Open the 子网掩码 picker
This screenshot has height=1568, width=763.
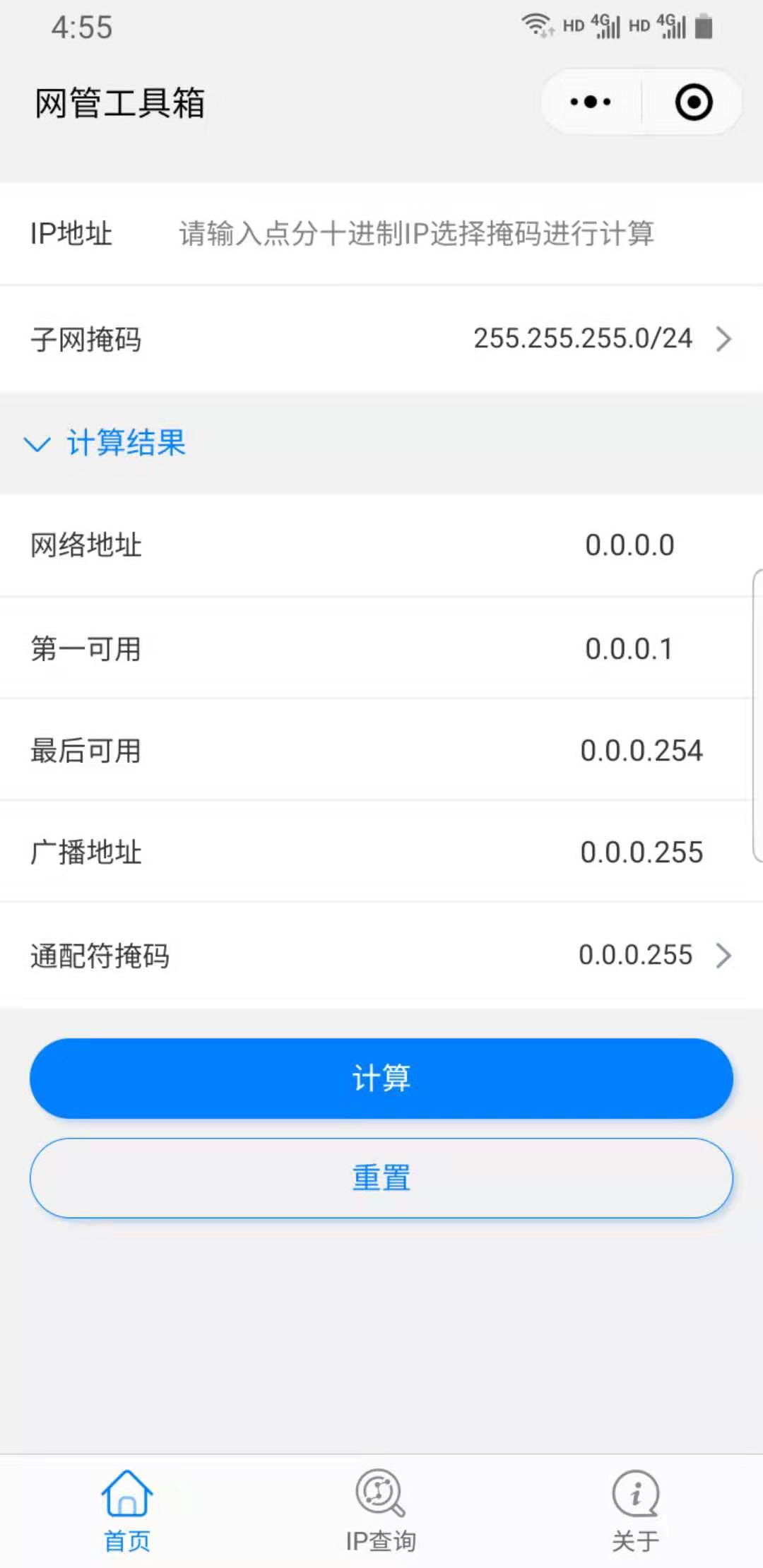point(381,339)
